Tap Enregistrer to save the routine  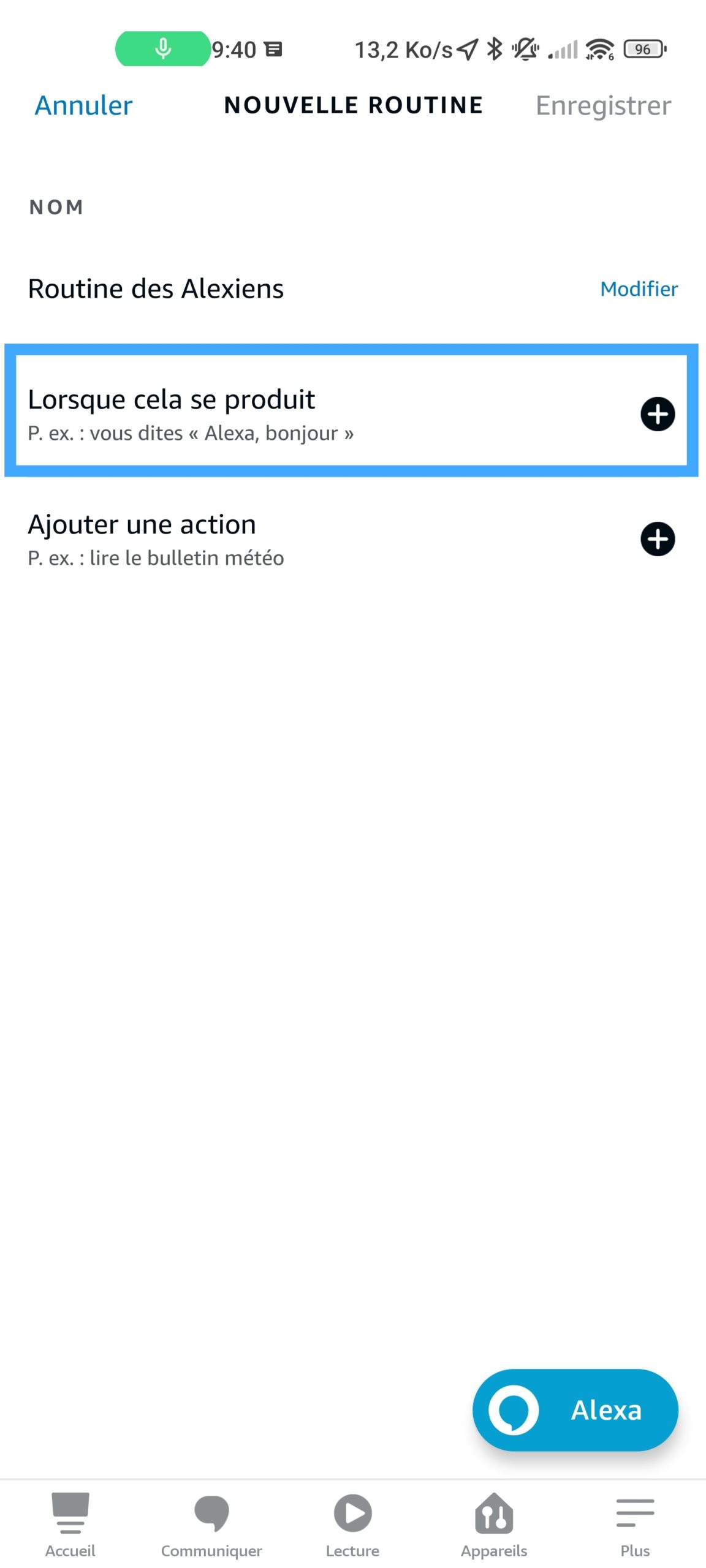click(x=603, y=106)
